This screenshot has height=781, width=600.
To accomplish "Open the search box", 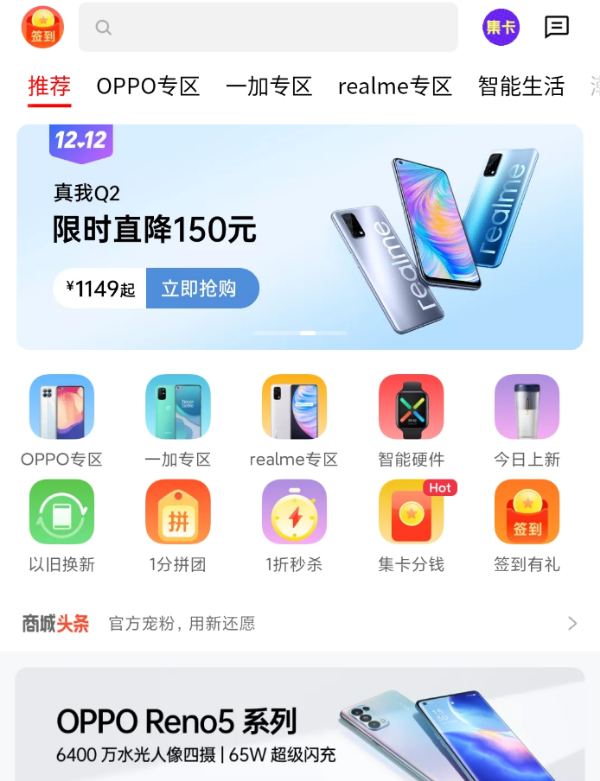I will coord(268,27).
